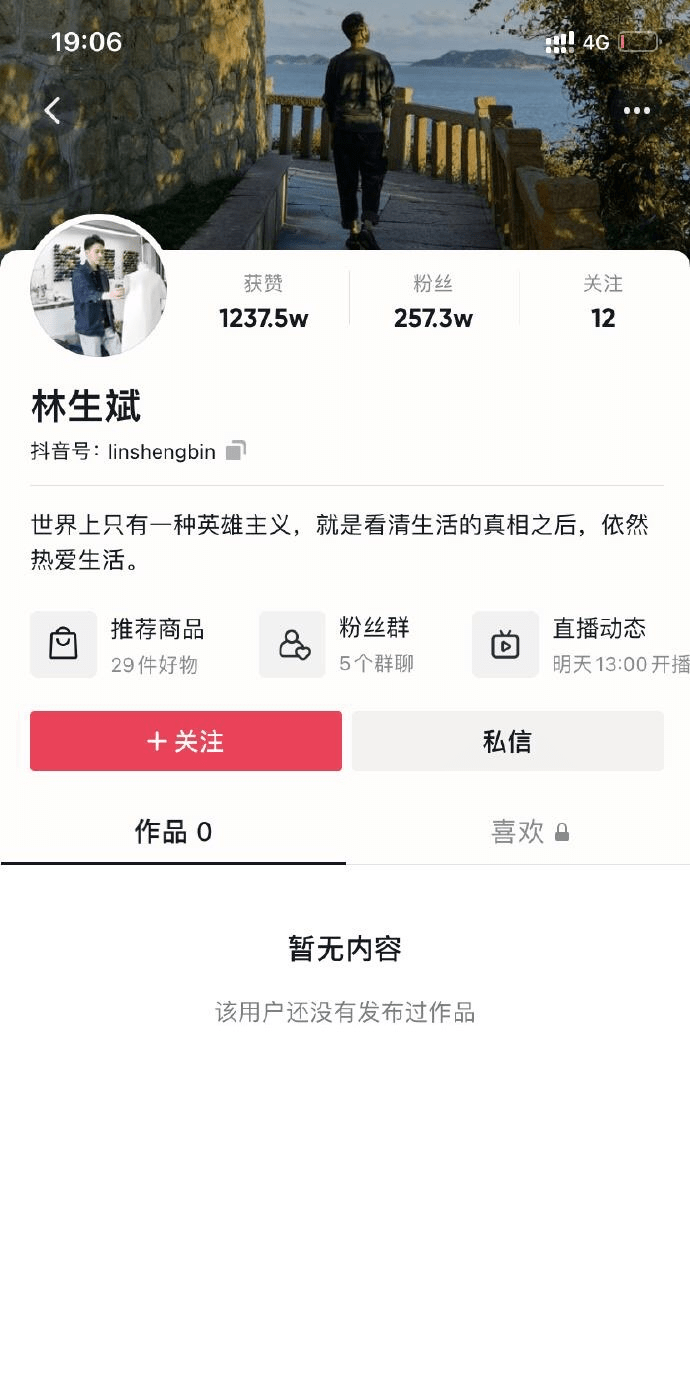Switch to the 作品 tab
The height and width of the screenshot is (1400, 690).
click(x=173, y=832)
